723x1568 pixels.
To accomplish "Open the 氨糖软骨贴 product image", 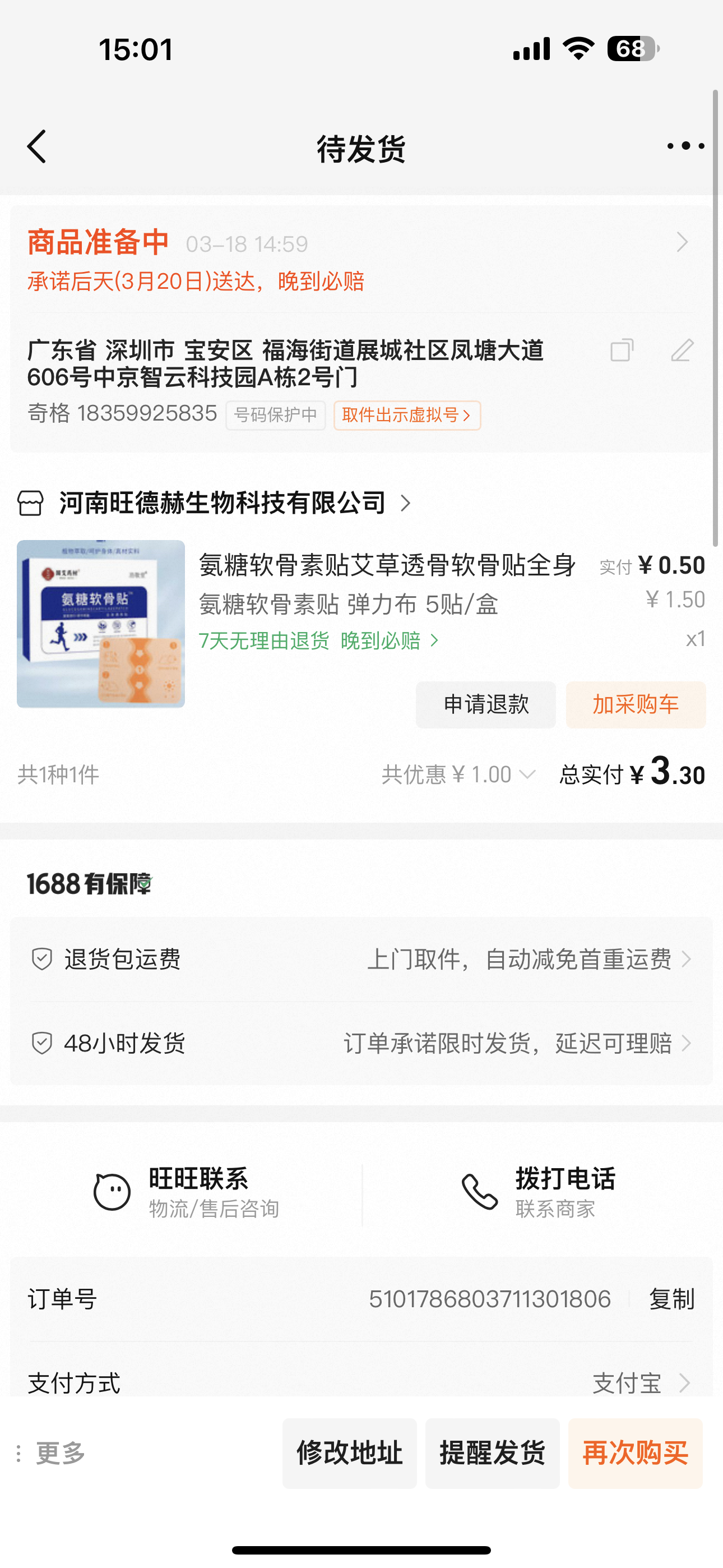I will coord(101,623).
